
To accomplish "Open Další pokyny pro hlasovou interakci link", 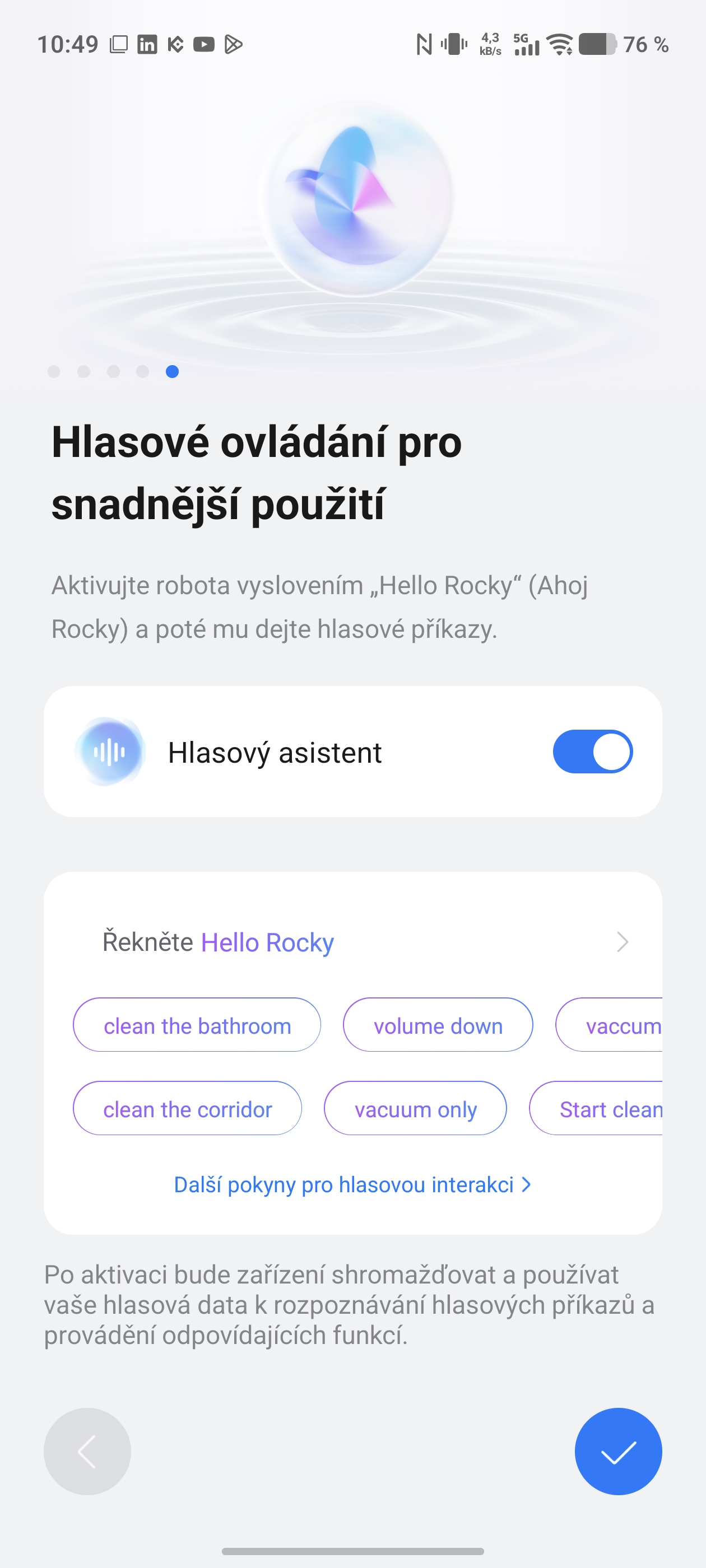I will coord(352,1184).
